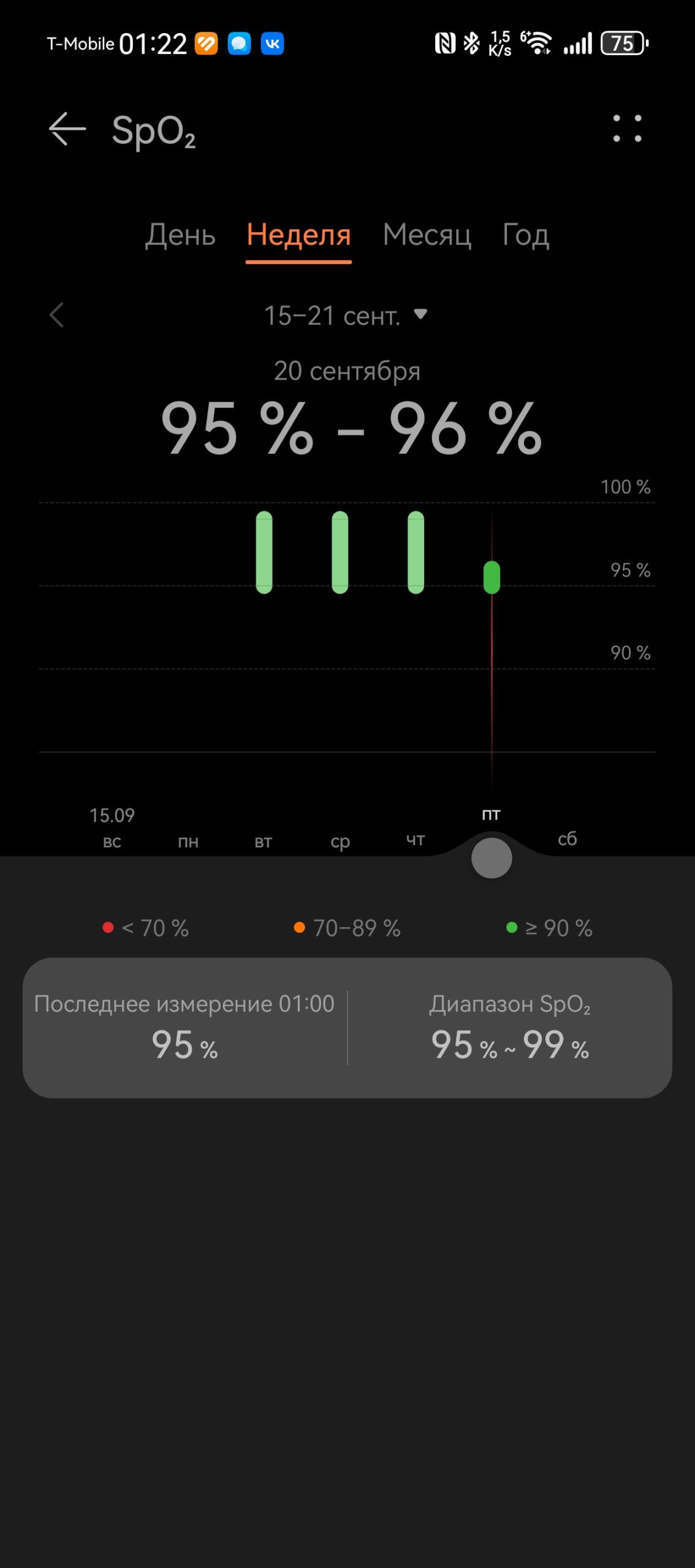Switch to the Месяц tab
The image size is (695, 1568).
(427, 235)
